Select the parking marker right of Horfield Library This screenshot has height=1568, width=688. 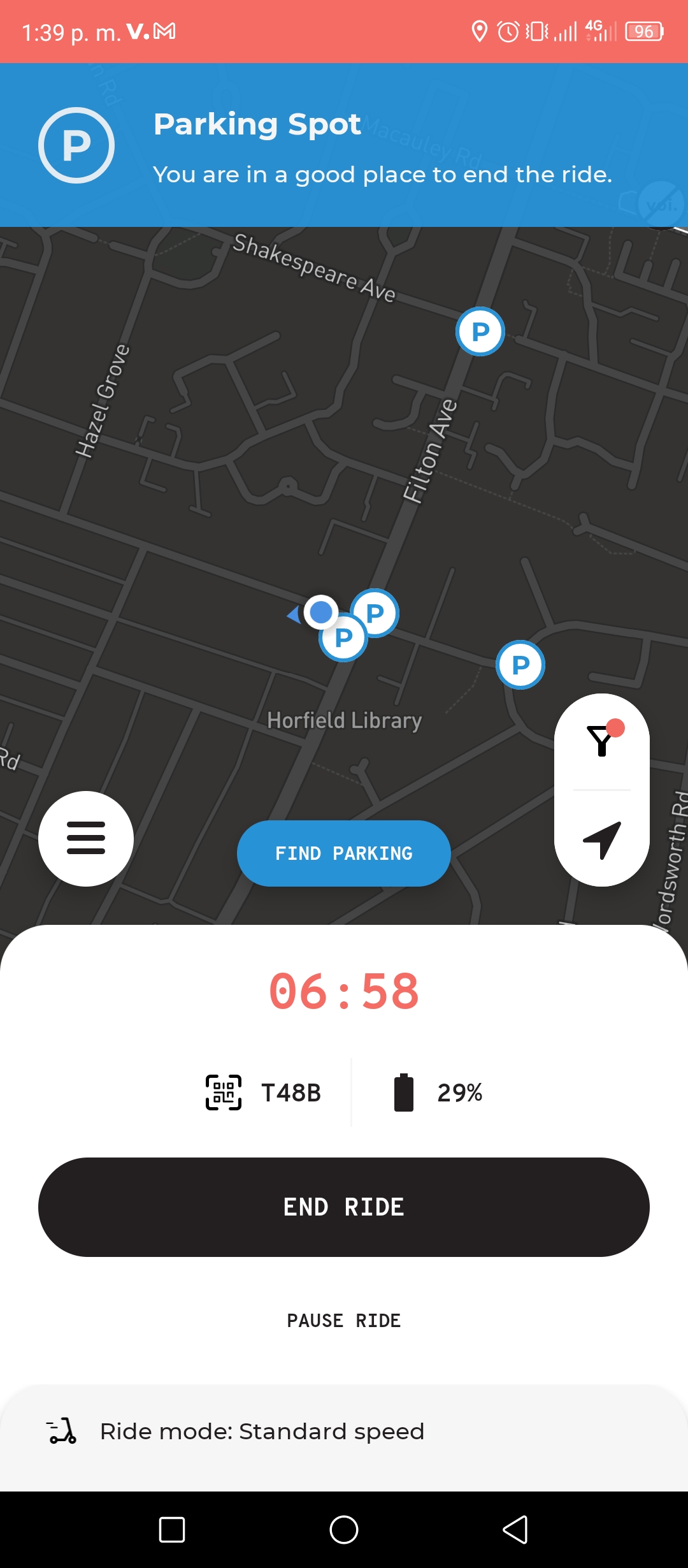pyautogui.click(x=520, y=665)
